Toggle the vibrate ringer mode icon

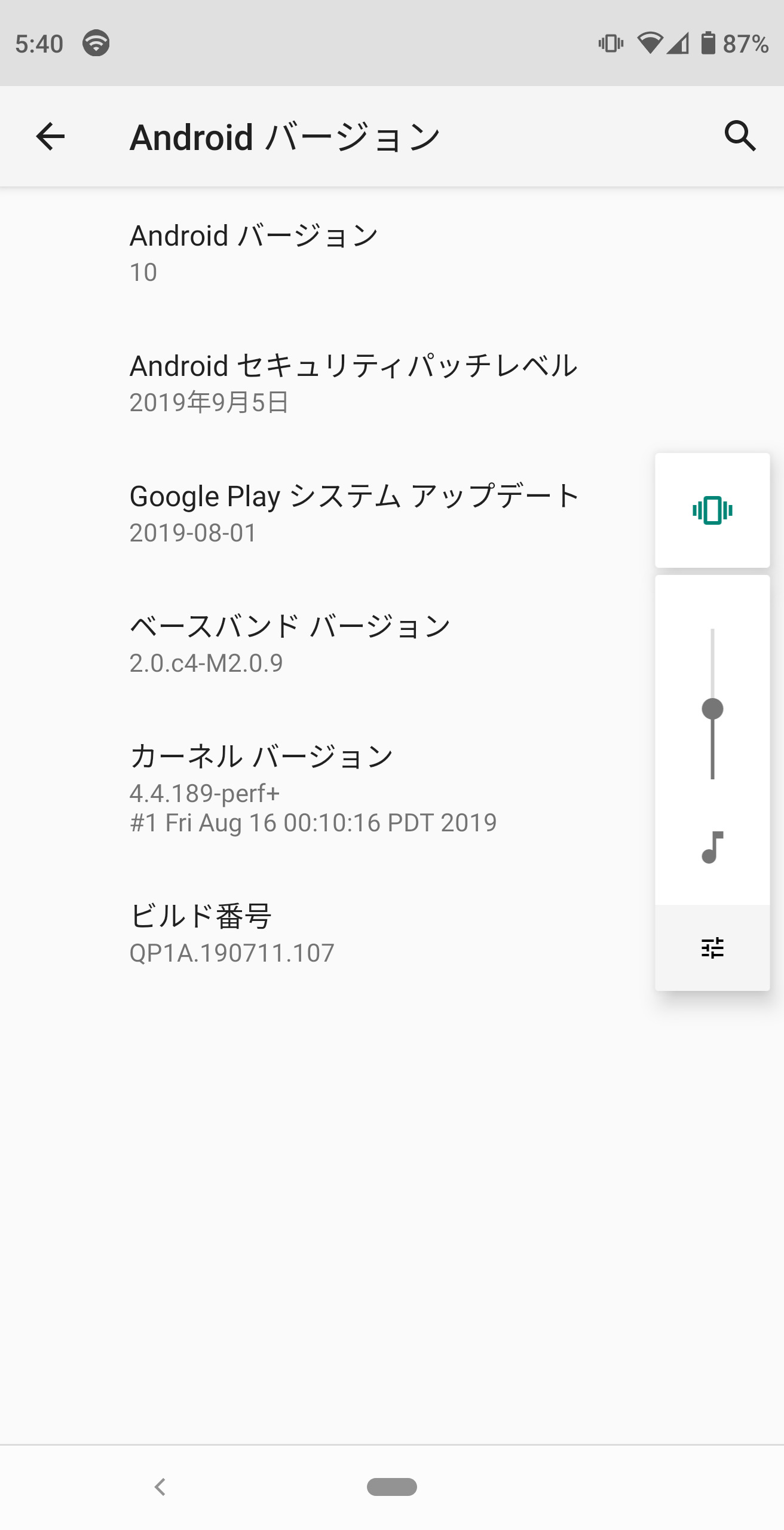712,510
